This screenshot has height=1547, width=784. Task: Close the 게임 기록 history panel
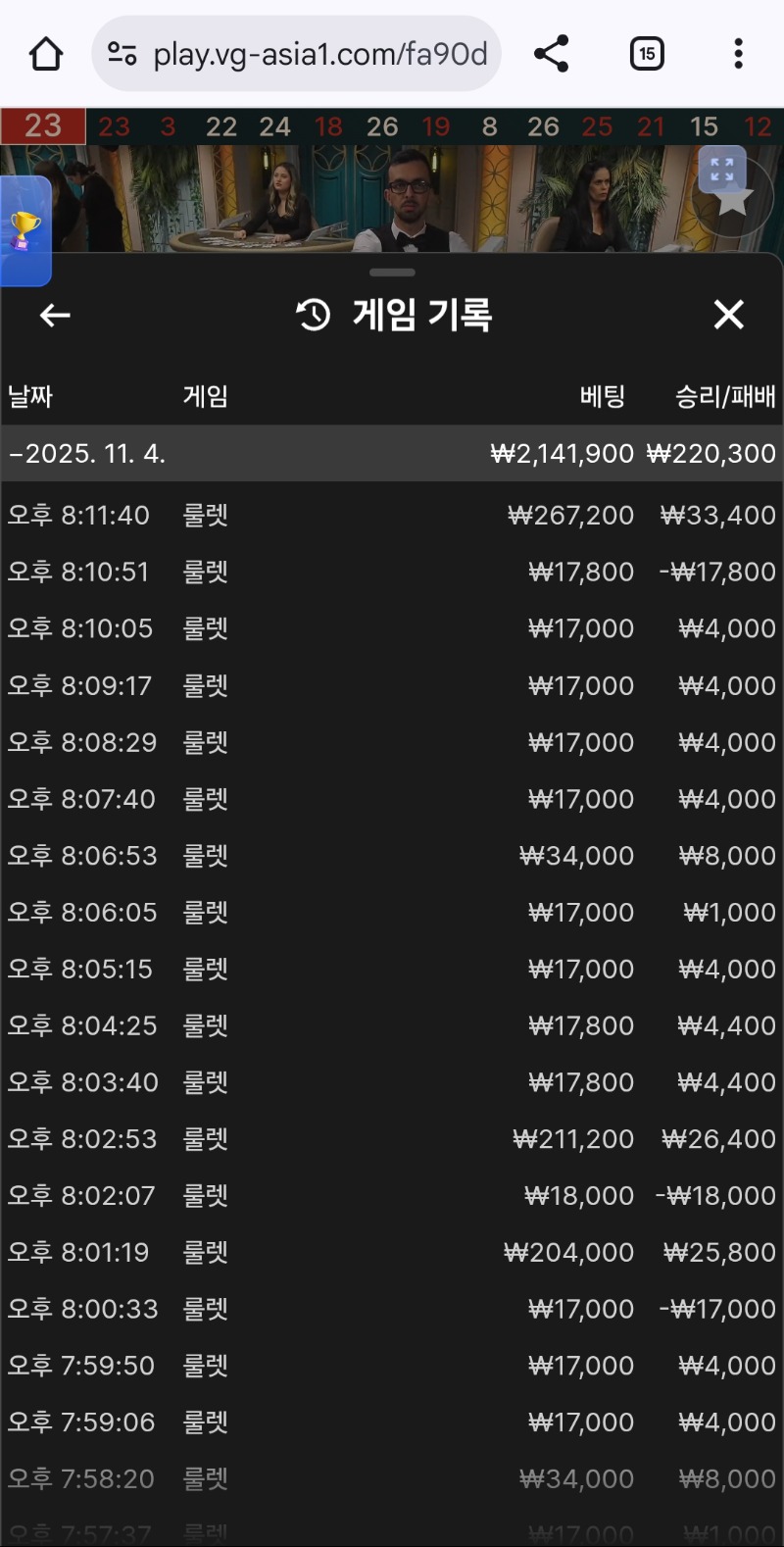pos(729,315)
